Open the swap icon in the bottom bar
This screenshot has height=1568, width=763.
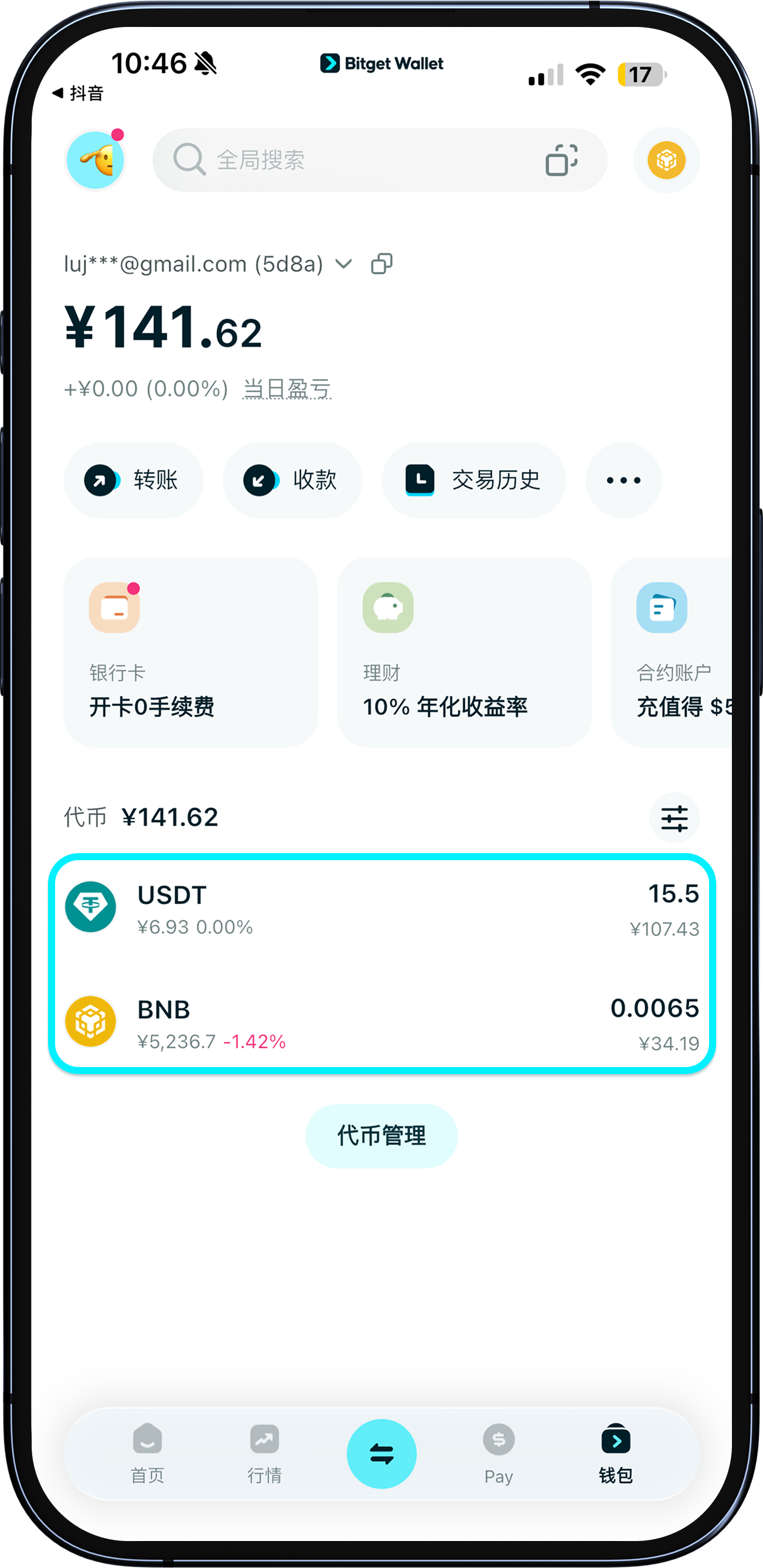[381, 1454]
